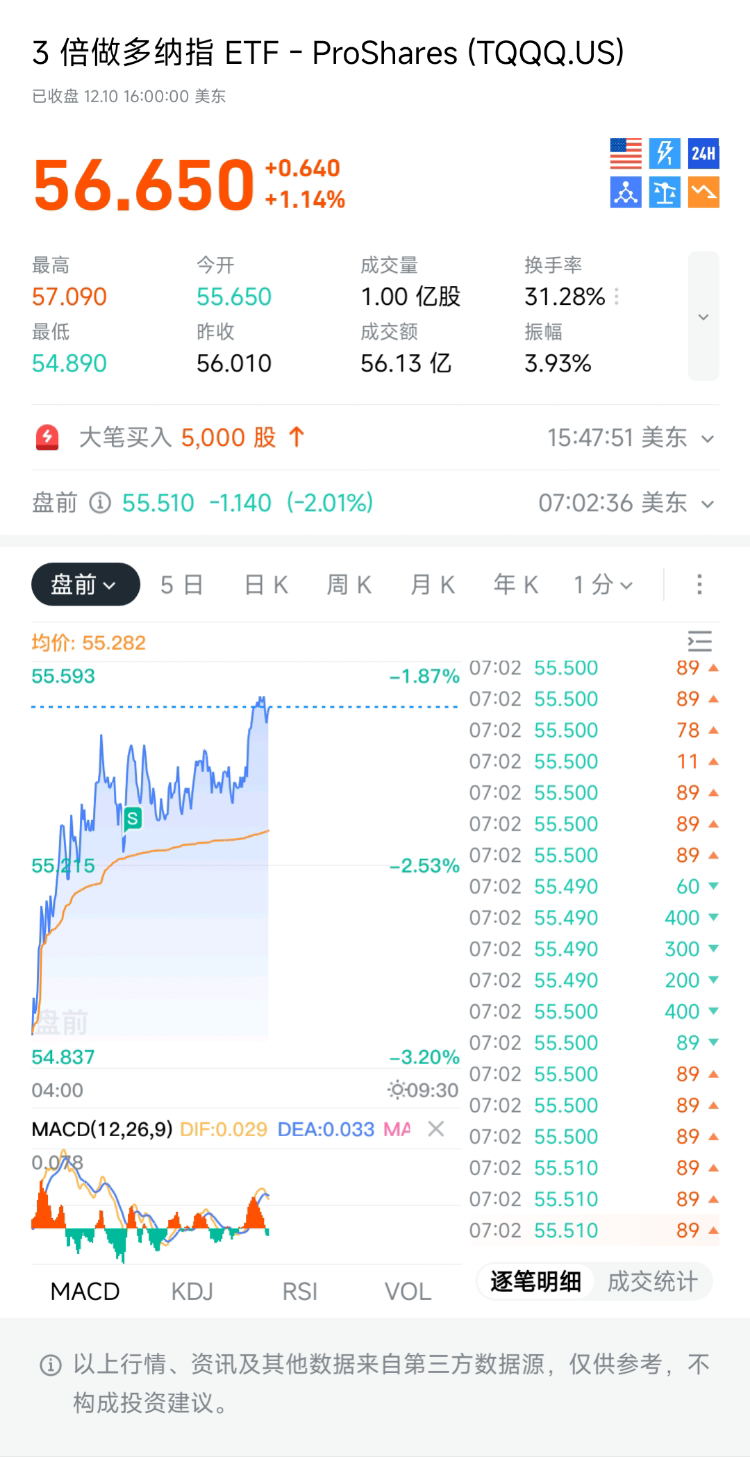The width and height of the screenshot is (750, 1457).
Task: Expand the quote details chevron
Action: [x=703, y=316]
